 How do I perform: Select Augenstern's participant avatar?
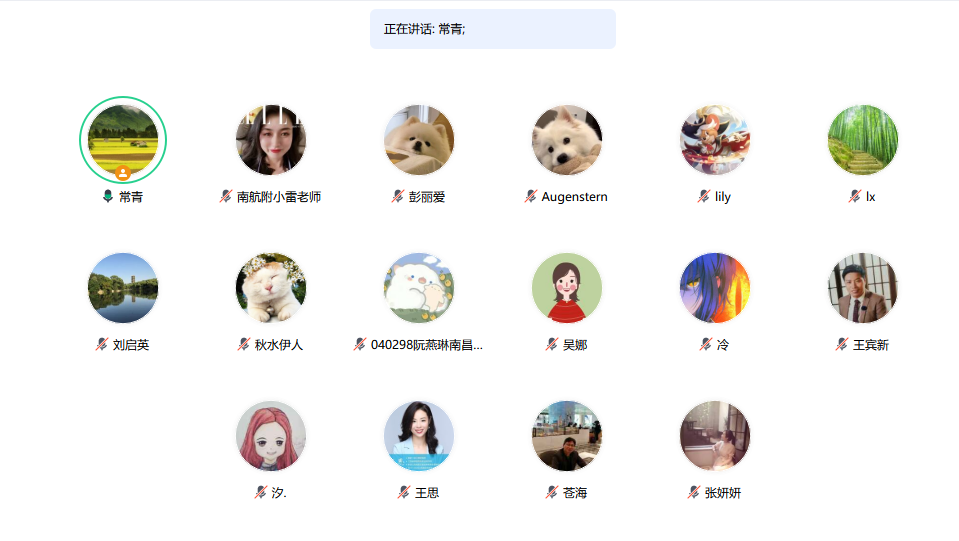[567, 140]
